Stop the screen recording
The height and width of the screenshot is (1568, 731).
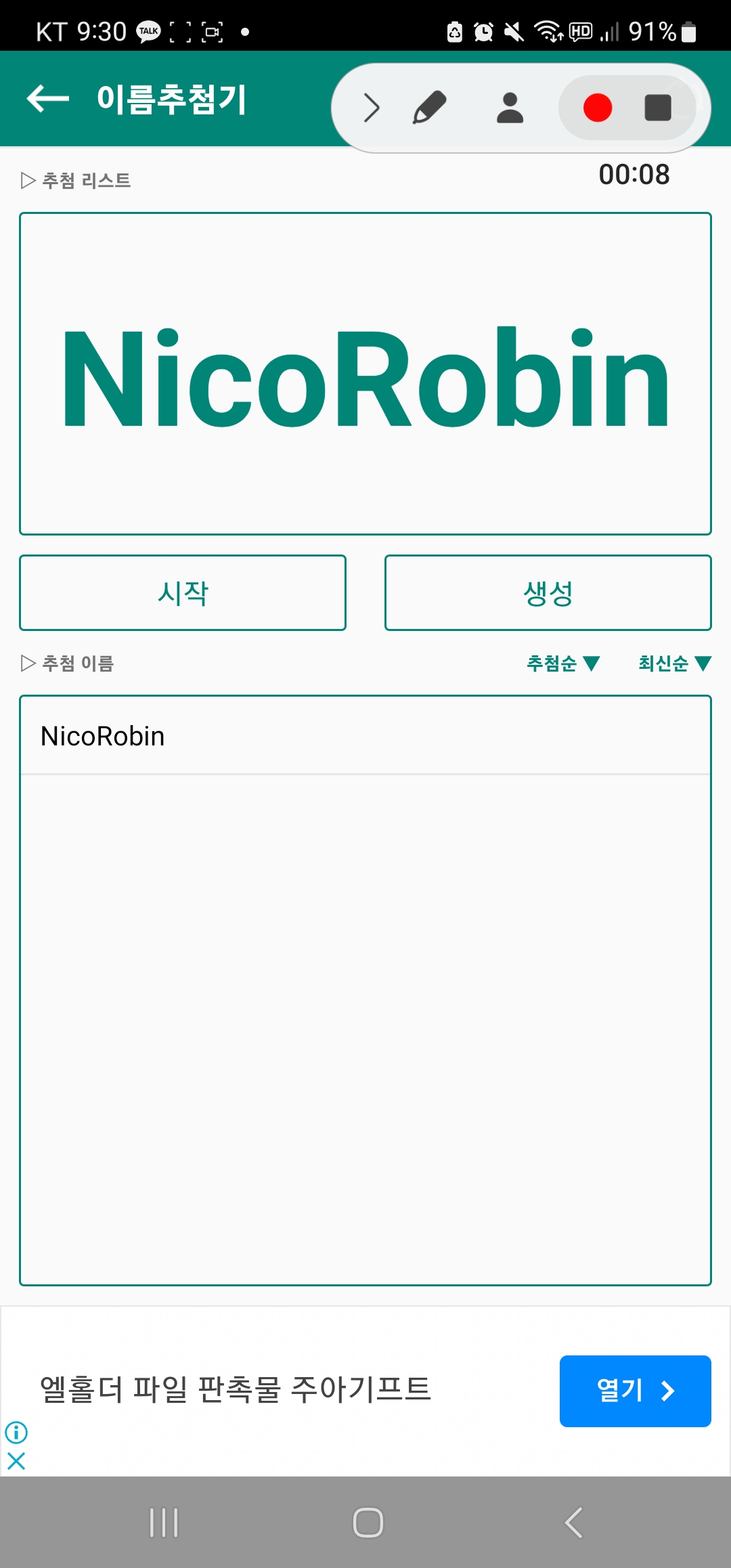[x=657, y=108]
